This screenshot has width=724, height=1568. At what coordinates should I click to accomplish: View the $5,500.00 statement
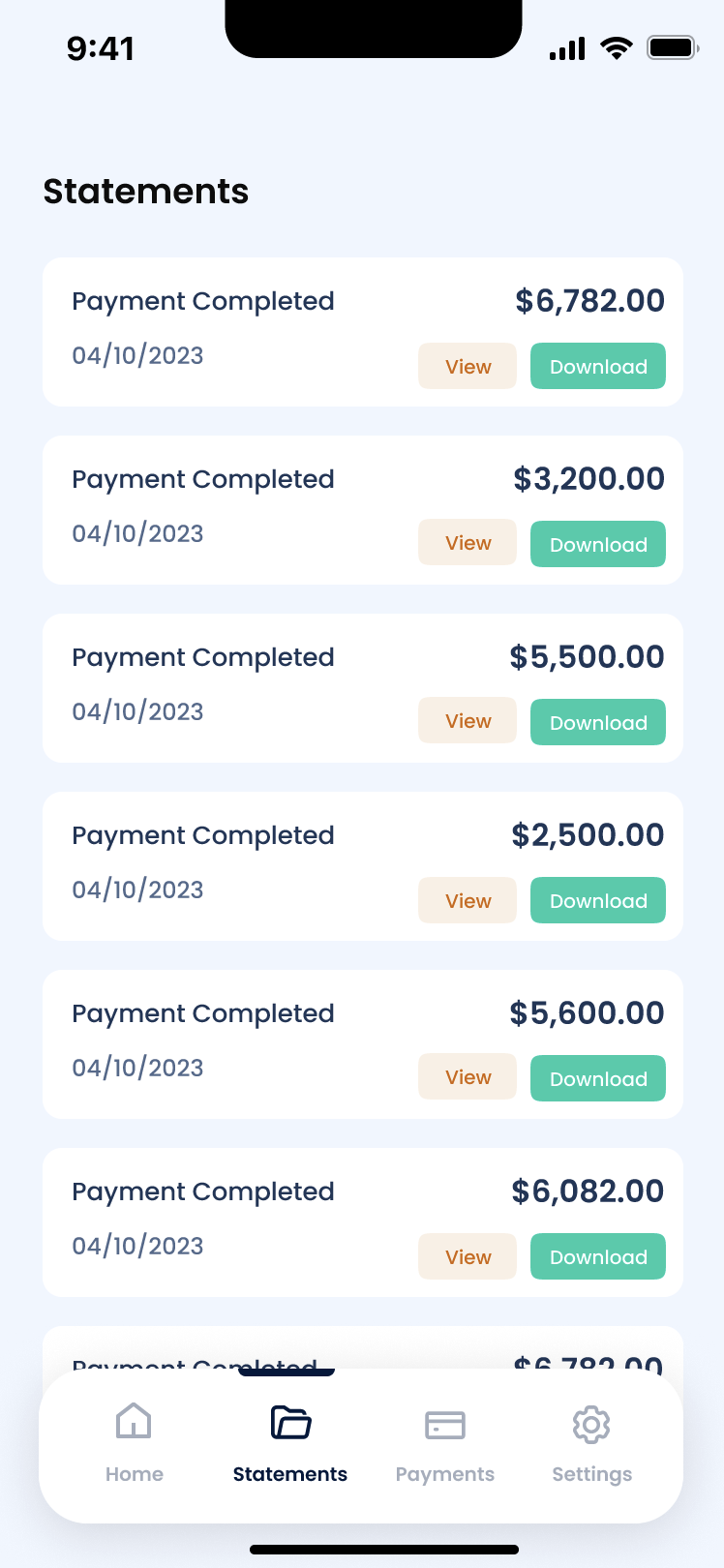[468, 721]
